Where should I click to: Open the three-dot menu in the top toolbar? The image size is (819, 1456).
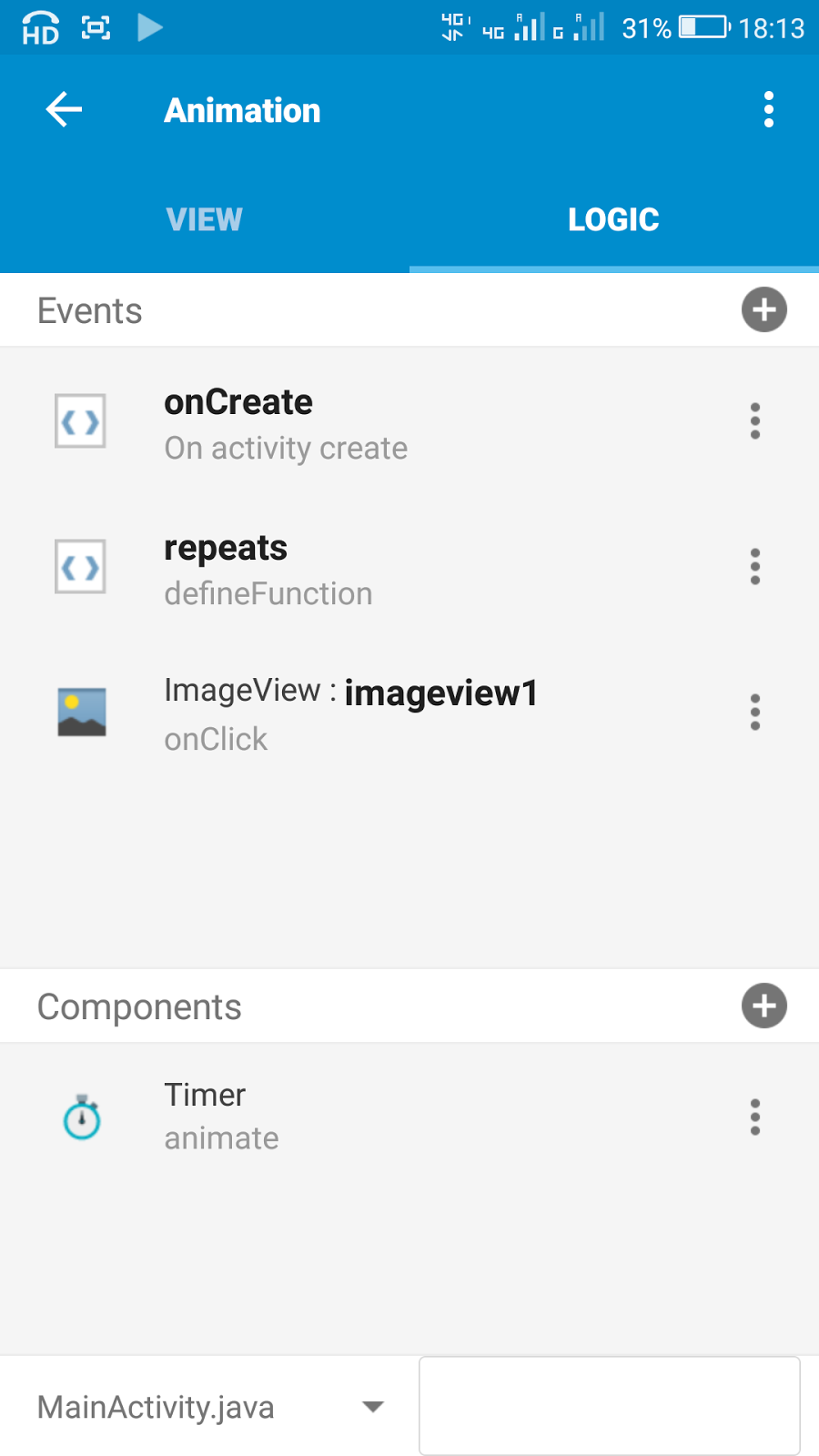click(768, 109)
